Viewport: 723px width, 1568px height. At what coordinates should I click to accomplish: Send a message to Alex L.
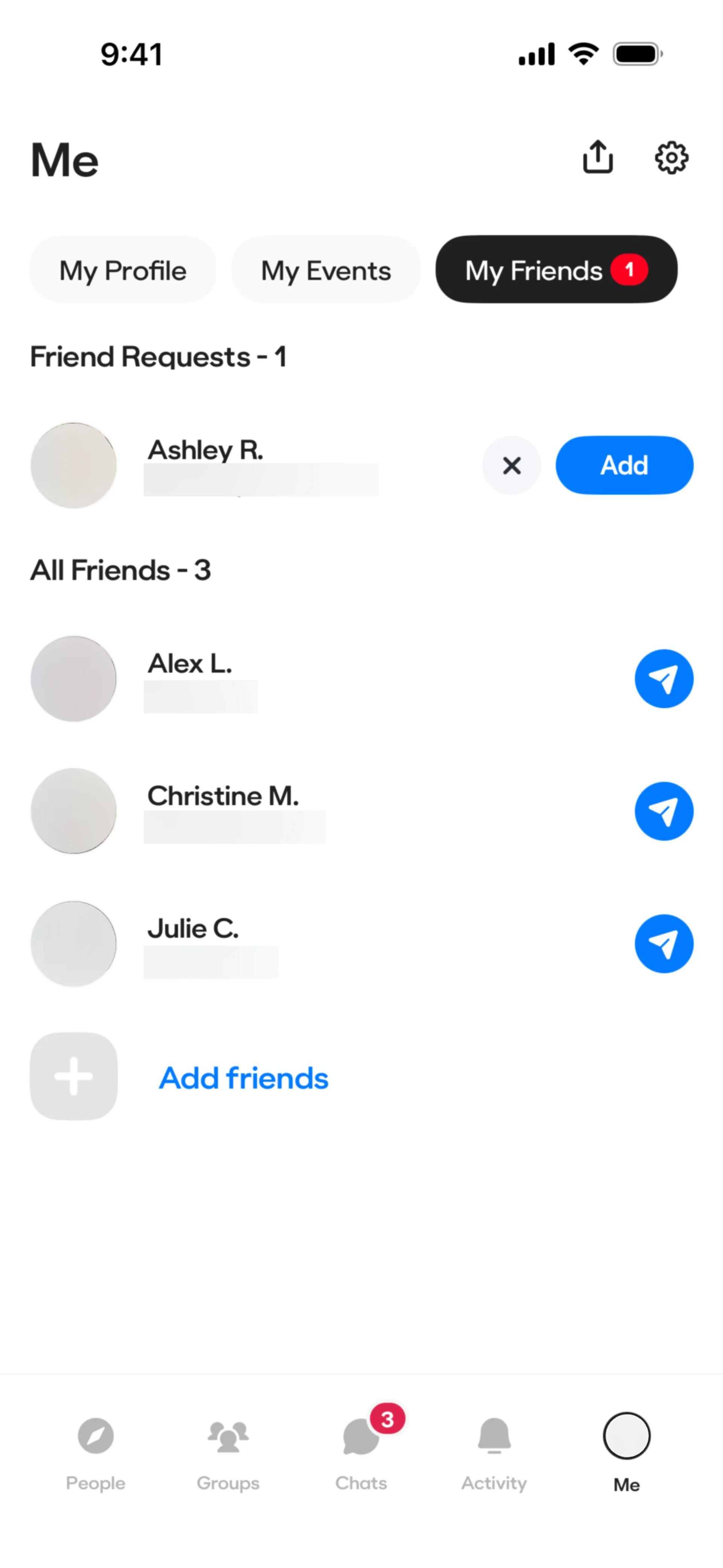(x=664, y=679)
